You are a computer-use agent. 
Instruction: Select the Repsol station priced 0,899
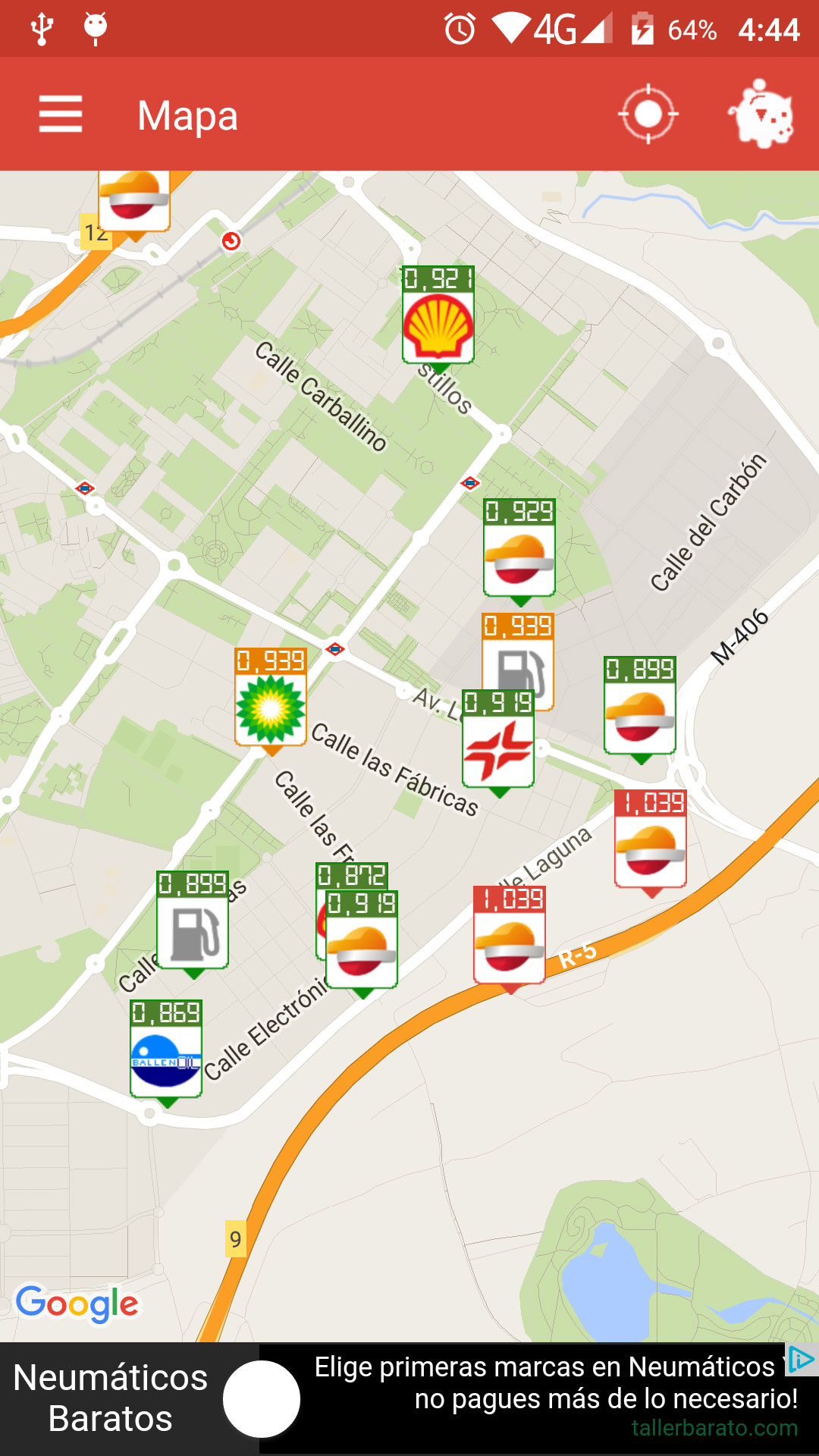click(640, 708)
